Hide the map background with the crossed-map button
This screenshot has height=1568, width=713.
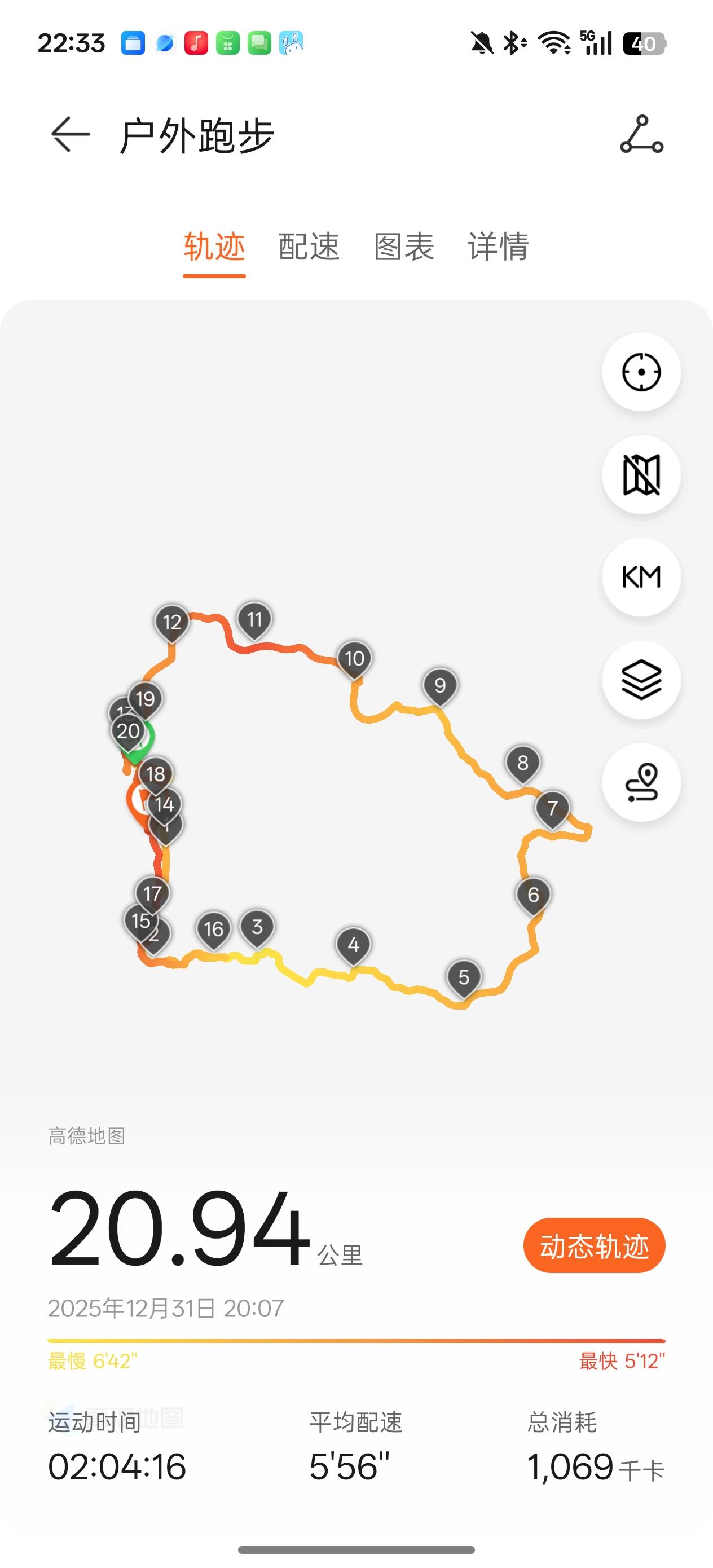641,475
